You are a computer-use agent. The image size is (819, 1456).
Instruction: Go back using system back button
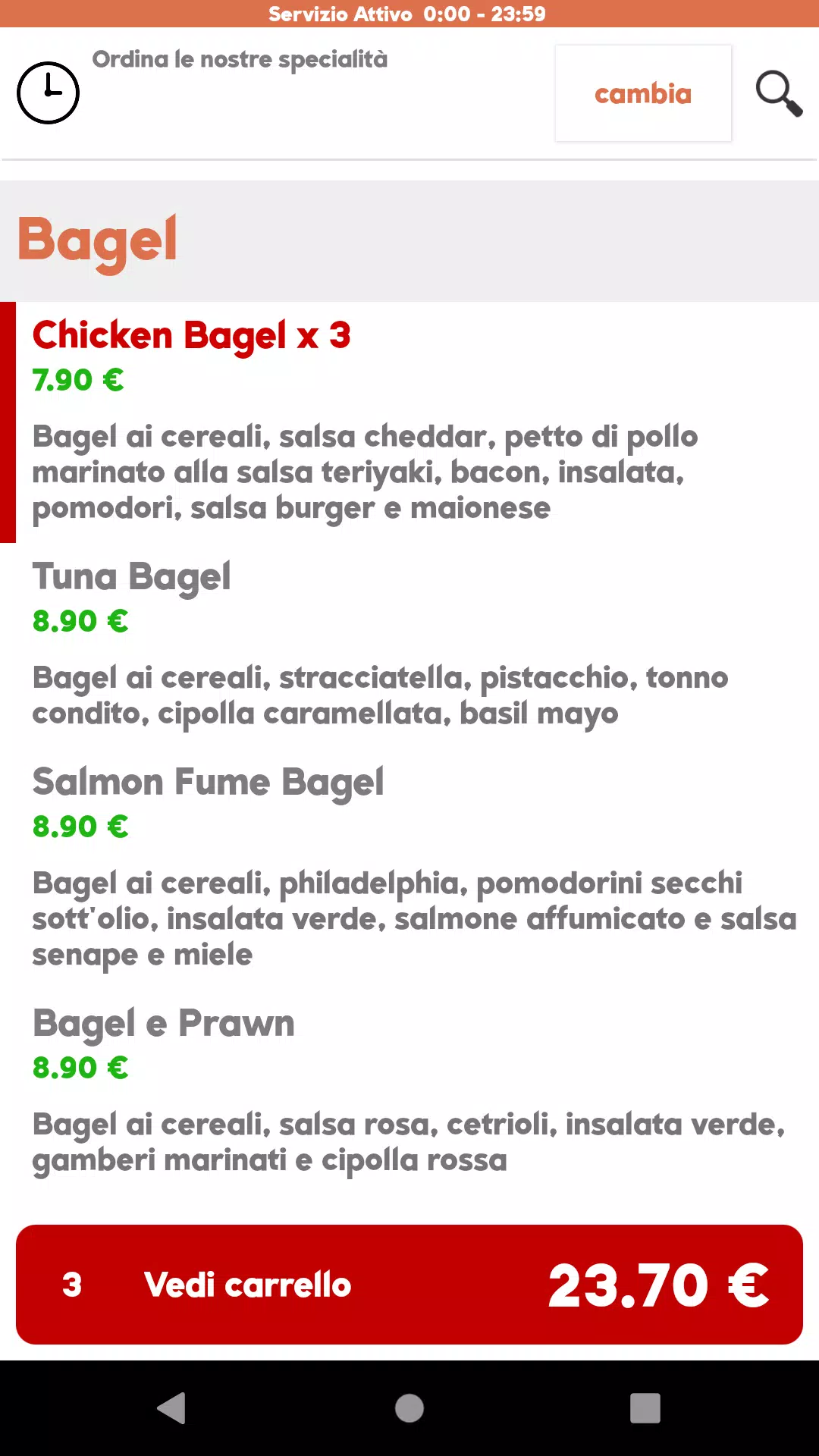(171, 1408)
